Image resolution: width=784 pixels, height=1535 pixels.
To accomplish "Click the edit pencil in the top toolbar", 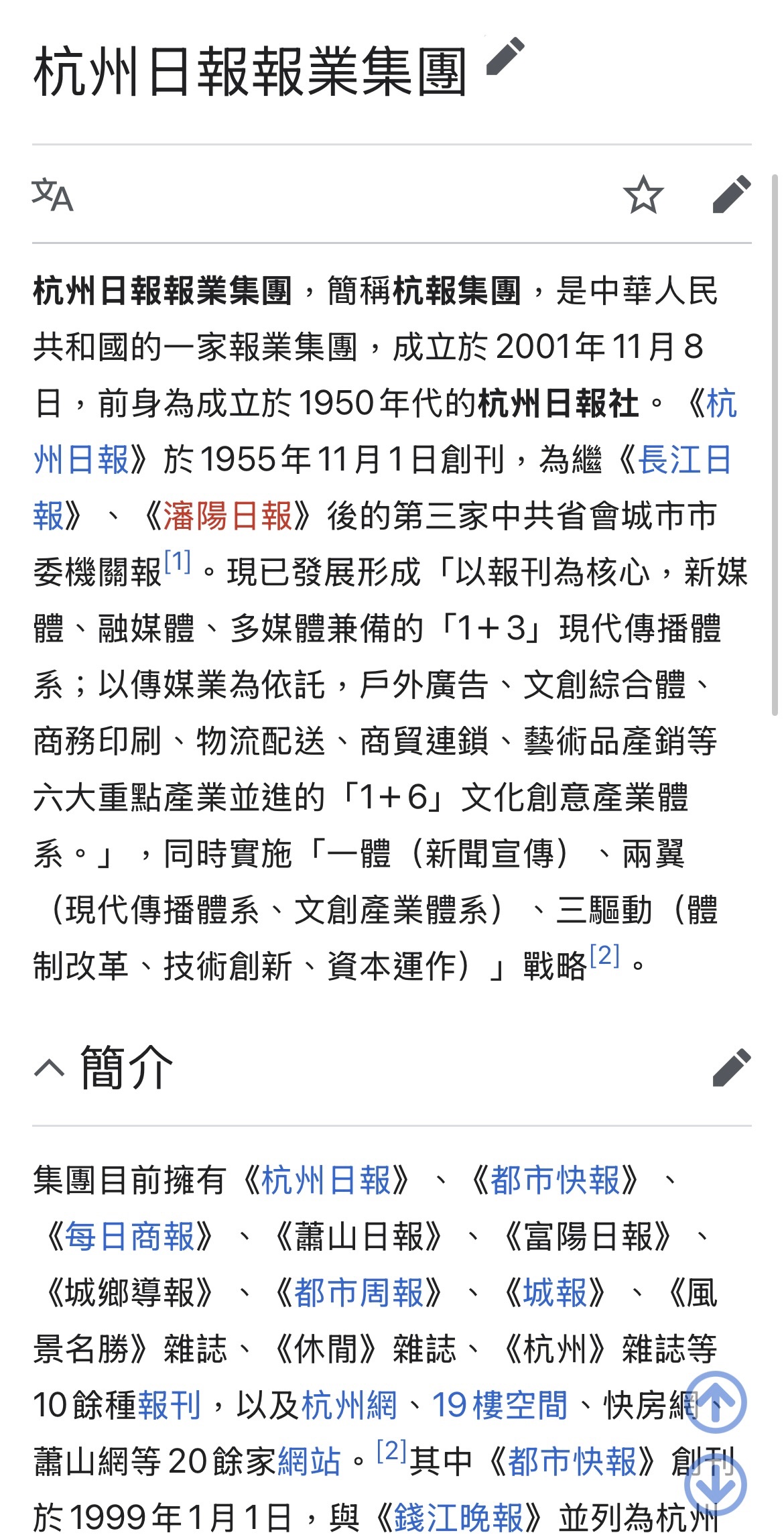I will (732, 196).
